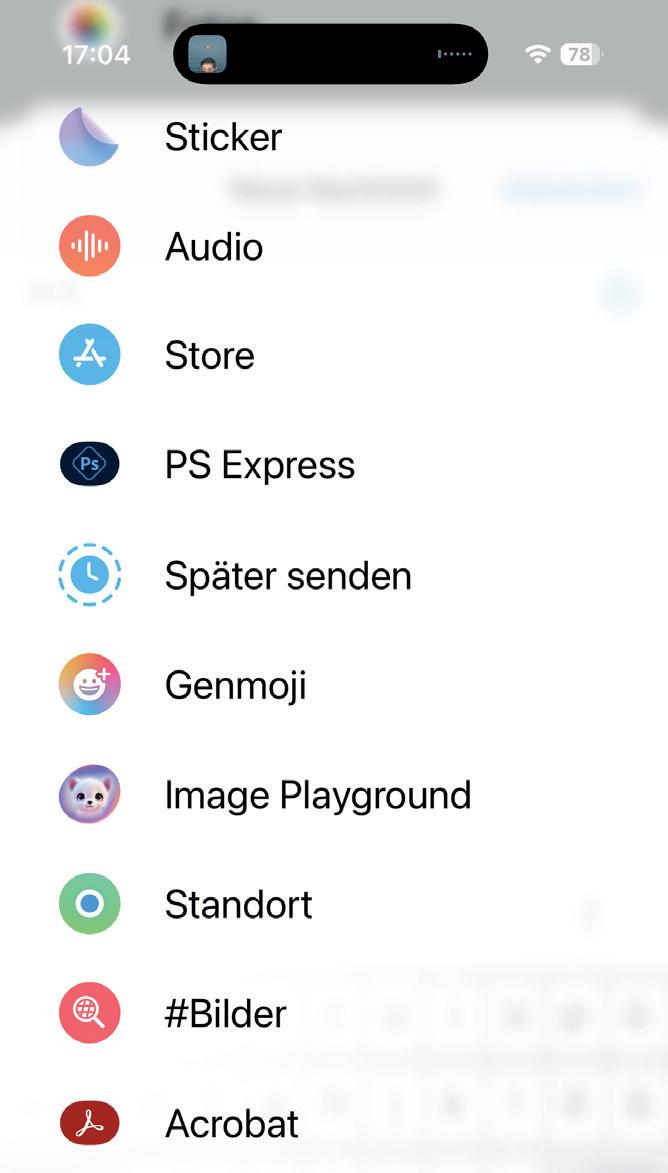
Task: Open the Store for iMessage apps
Action: tap(209, 356)
